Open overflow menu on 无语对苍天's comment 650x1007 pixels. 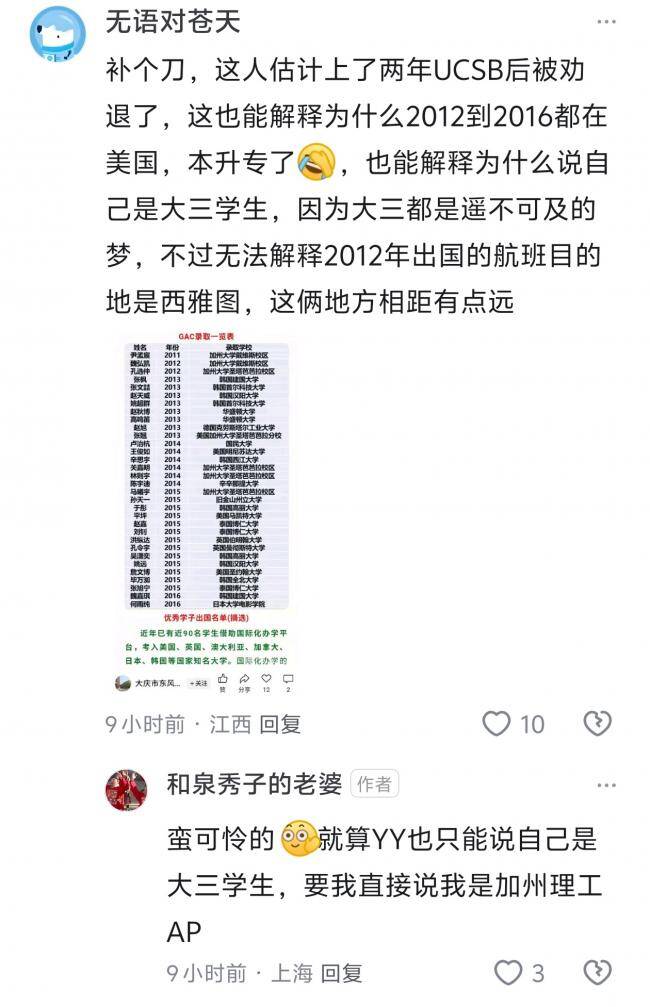point(606,21)
